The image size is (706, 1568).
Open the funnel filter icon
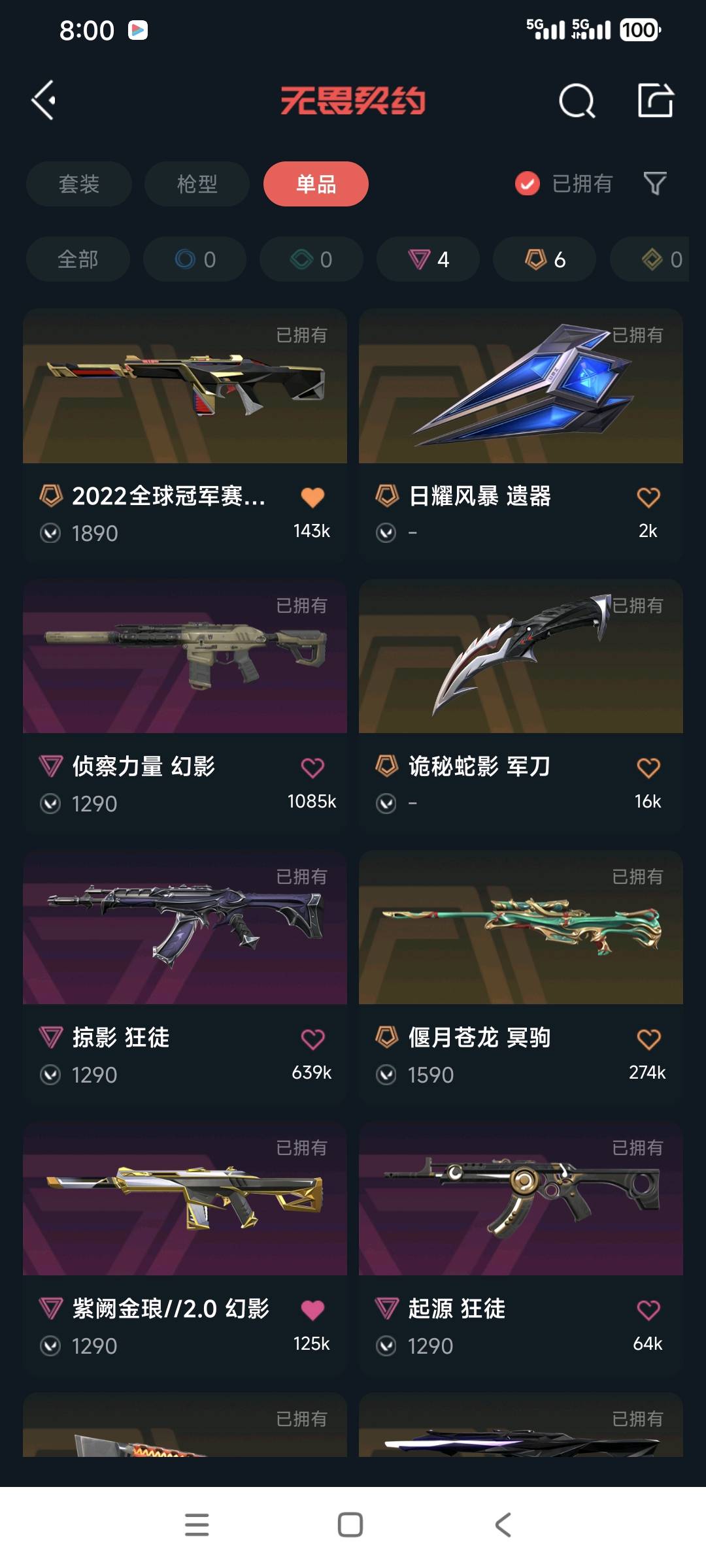pyautogui.click(x=655, y=184)
